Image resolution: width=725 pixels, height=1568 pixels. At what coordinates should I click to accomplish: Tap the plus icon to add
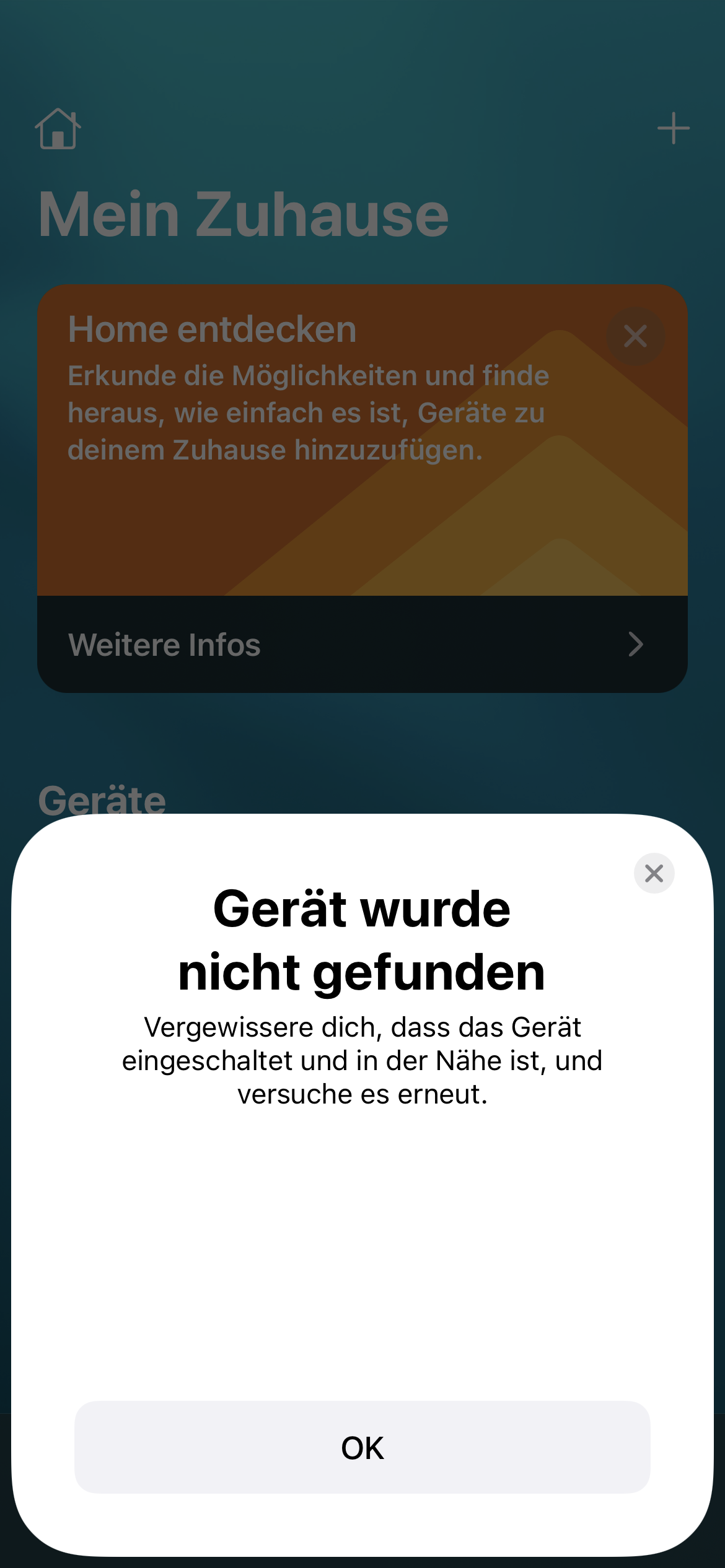[x=673, y=129]
